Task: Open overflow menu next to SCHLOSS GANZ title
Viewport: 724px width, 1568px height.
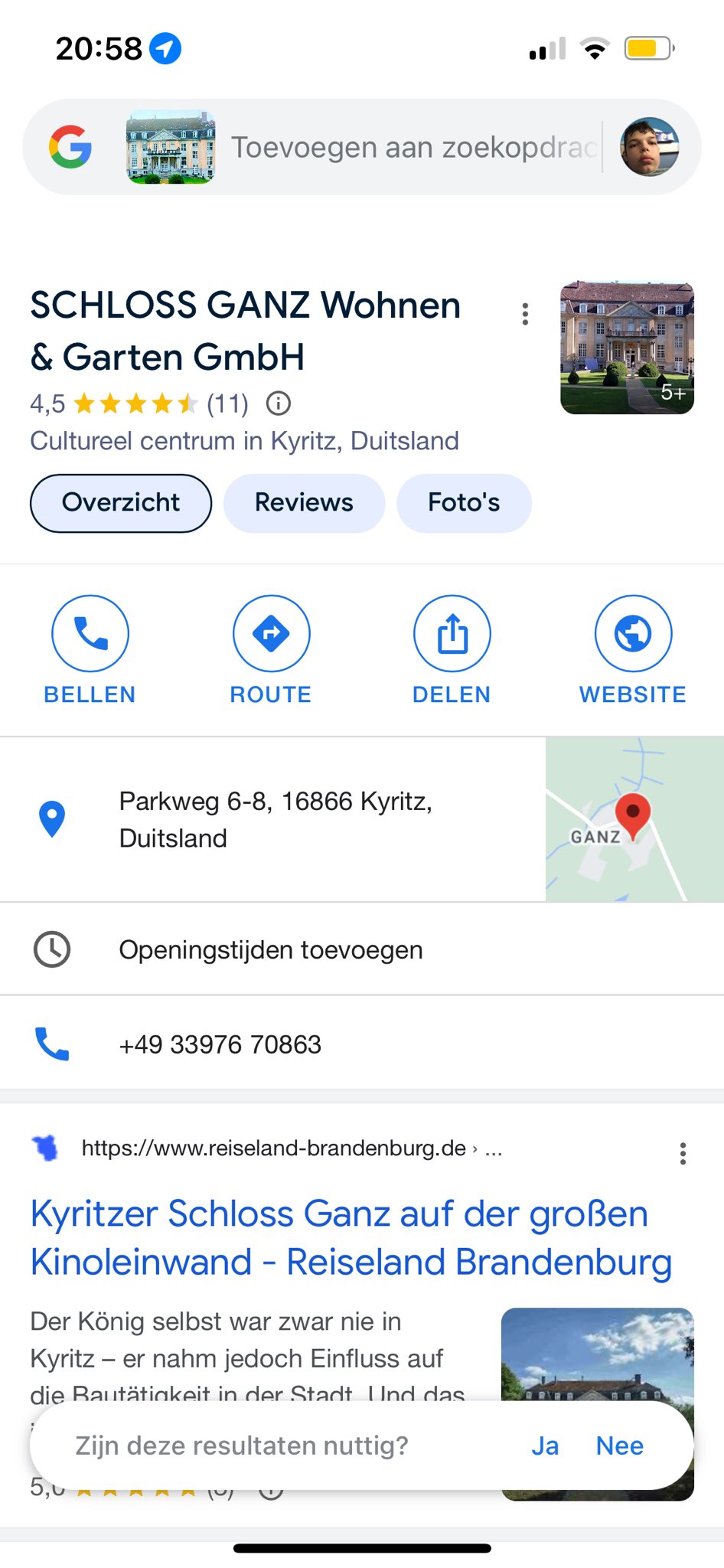Action: pos(525,314)
